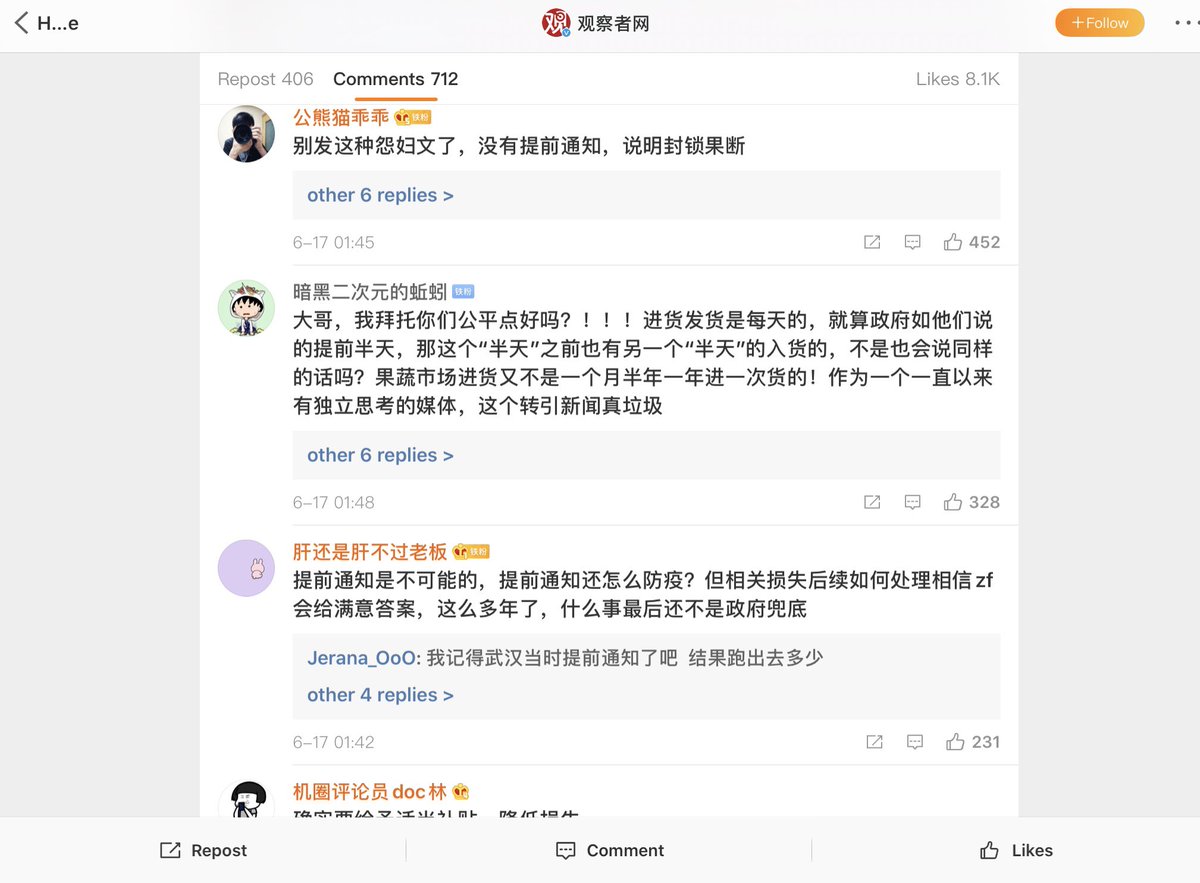Reply to 公熊猫乖乖's comment
Screen dimensions: 1200x883
coord(912,242)
